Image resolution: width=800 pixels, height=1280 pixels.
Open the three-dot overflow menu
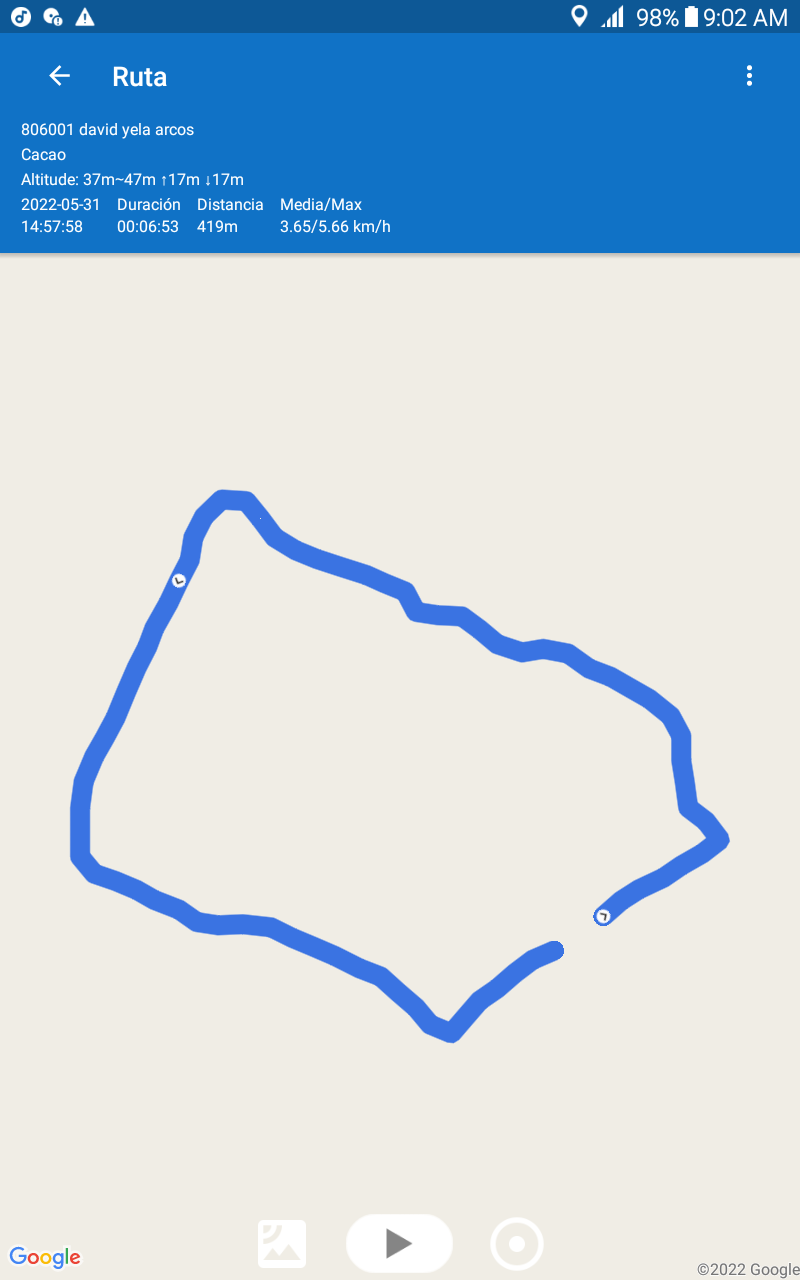749,76
